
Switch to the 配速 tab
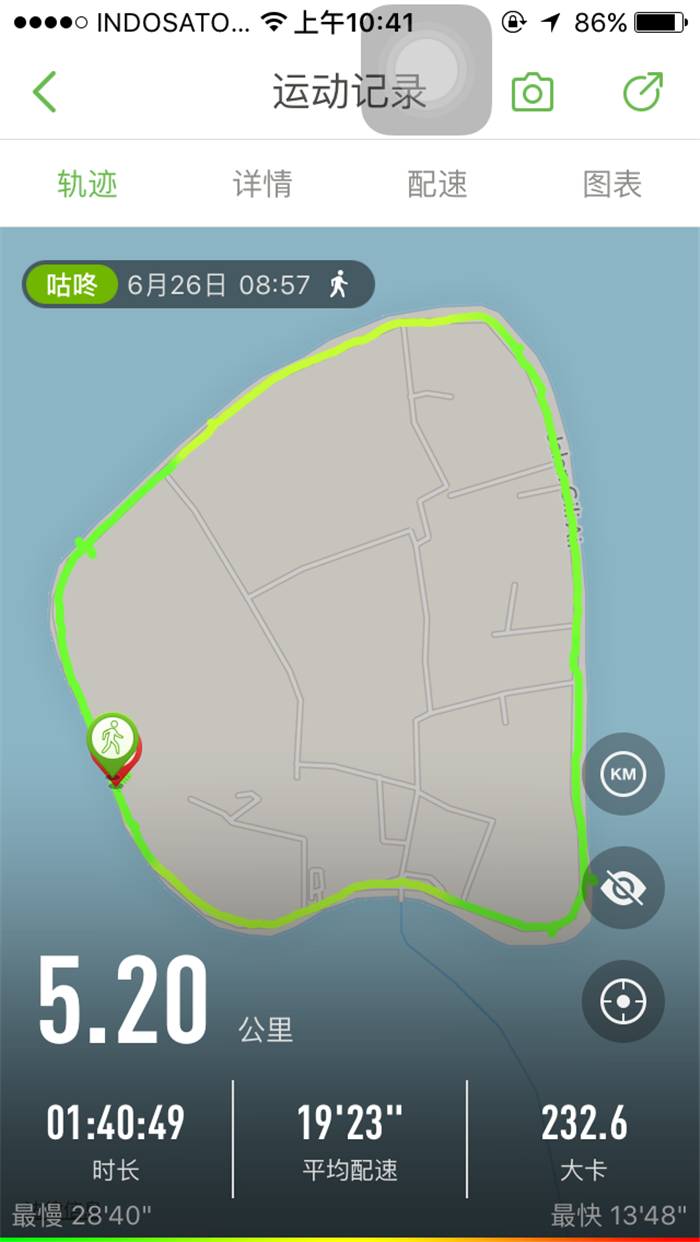tap(437, 184)
